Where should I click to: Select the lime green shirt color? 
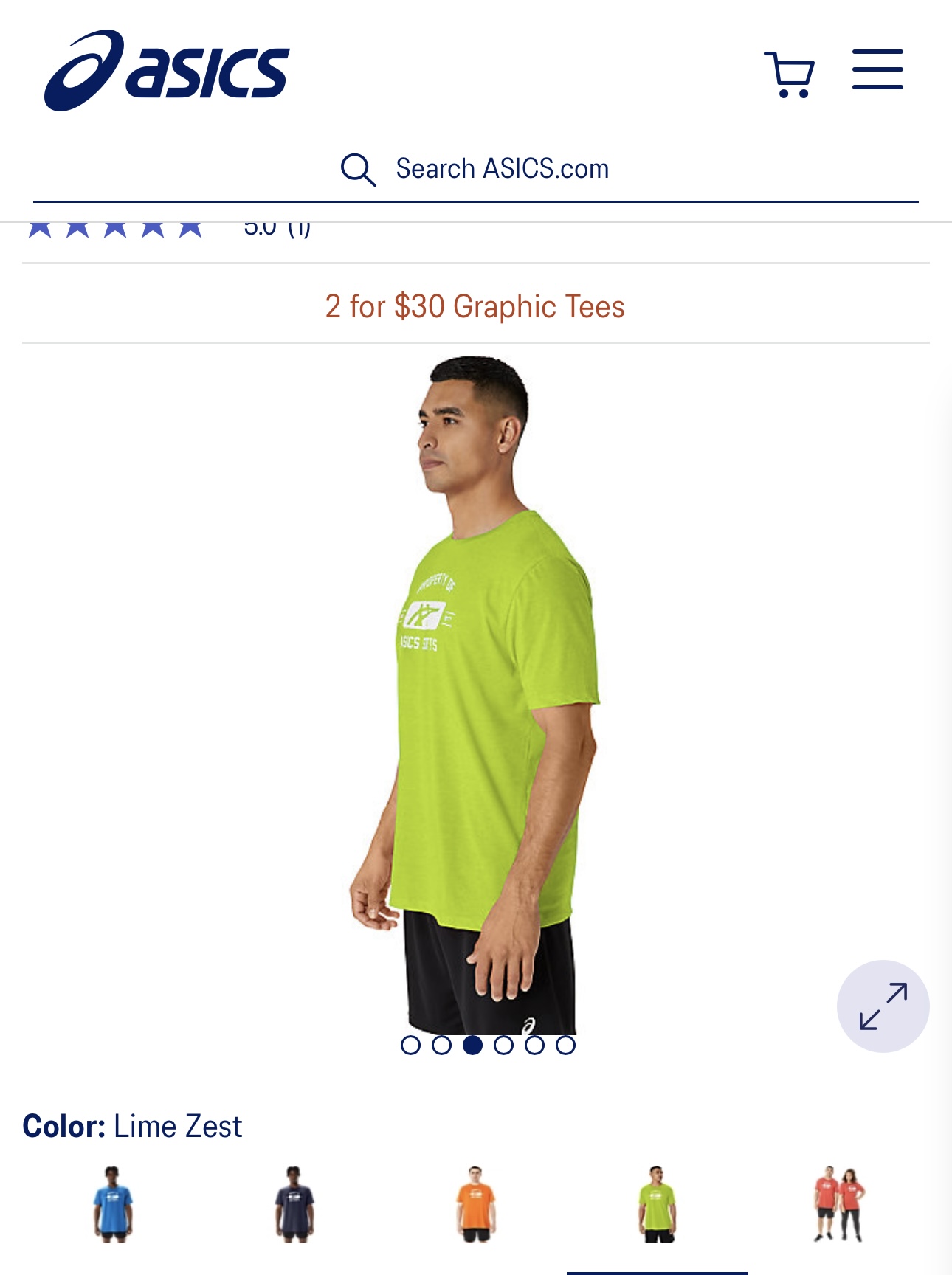coord(657,1204)
